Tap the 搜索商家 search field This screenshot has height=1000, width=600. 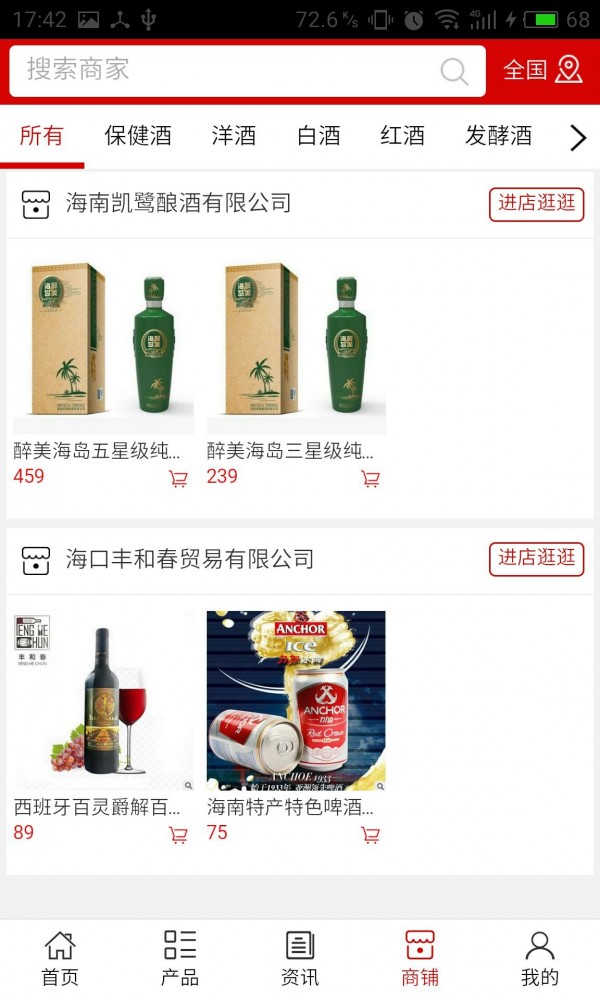[230, 70]
